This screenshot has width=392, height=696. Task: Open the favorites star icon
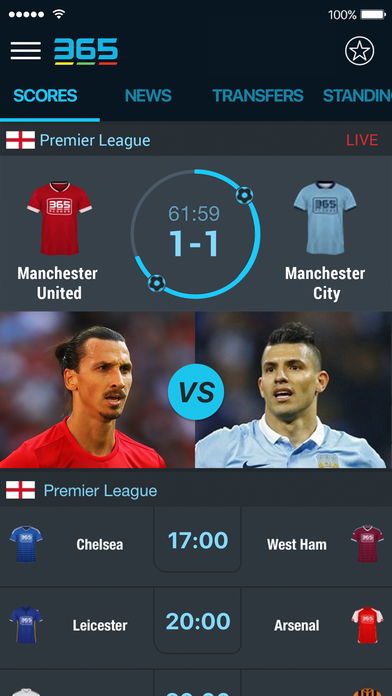(359, 51)
